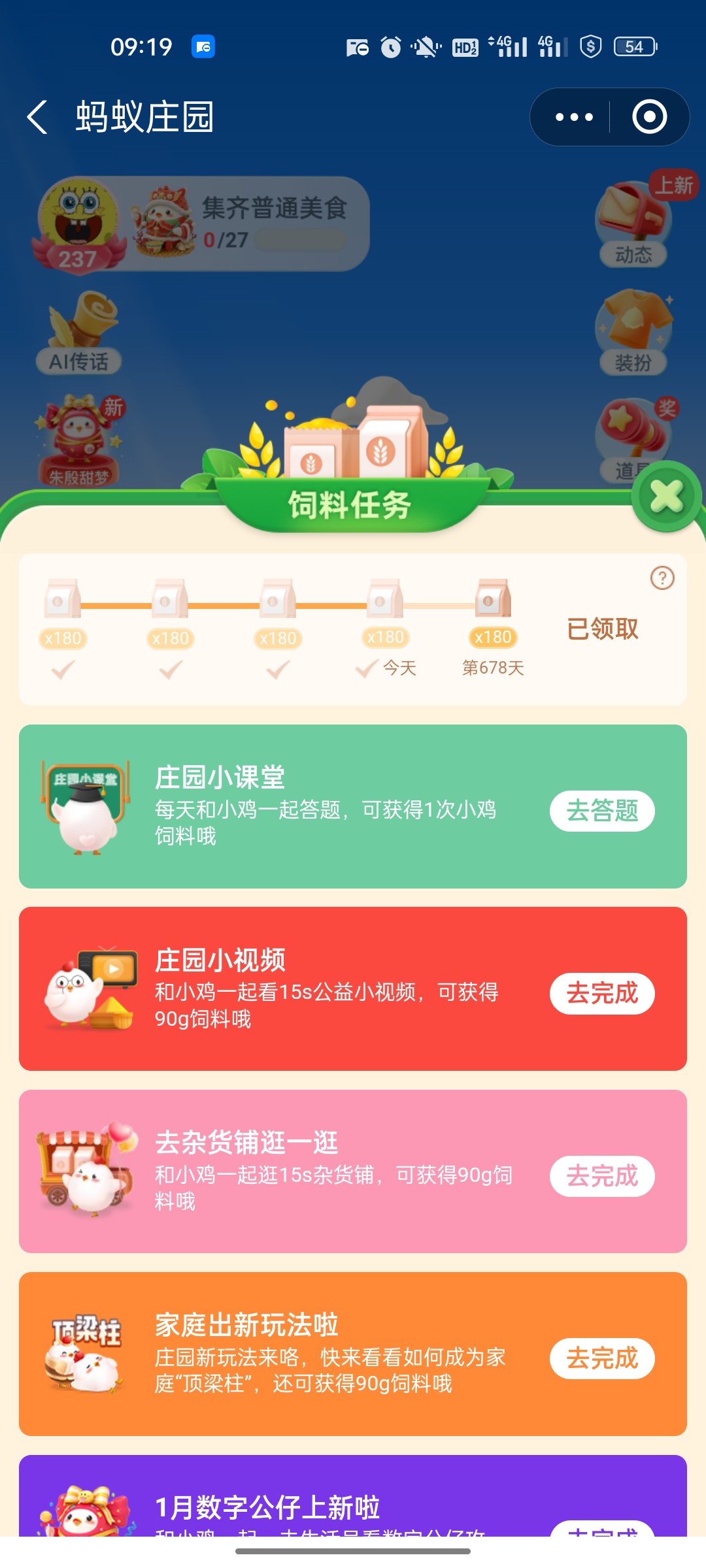Open the sign-in reward help question mark

pyautogui.click(x=662, y=578)
